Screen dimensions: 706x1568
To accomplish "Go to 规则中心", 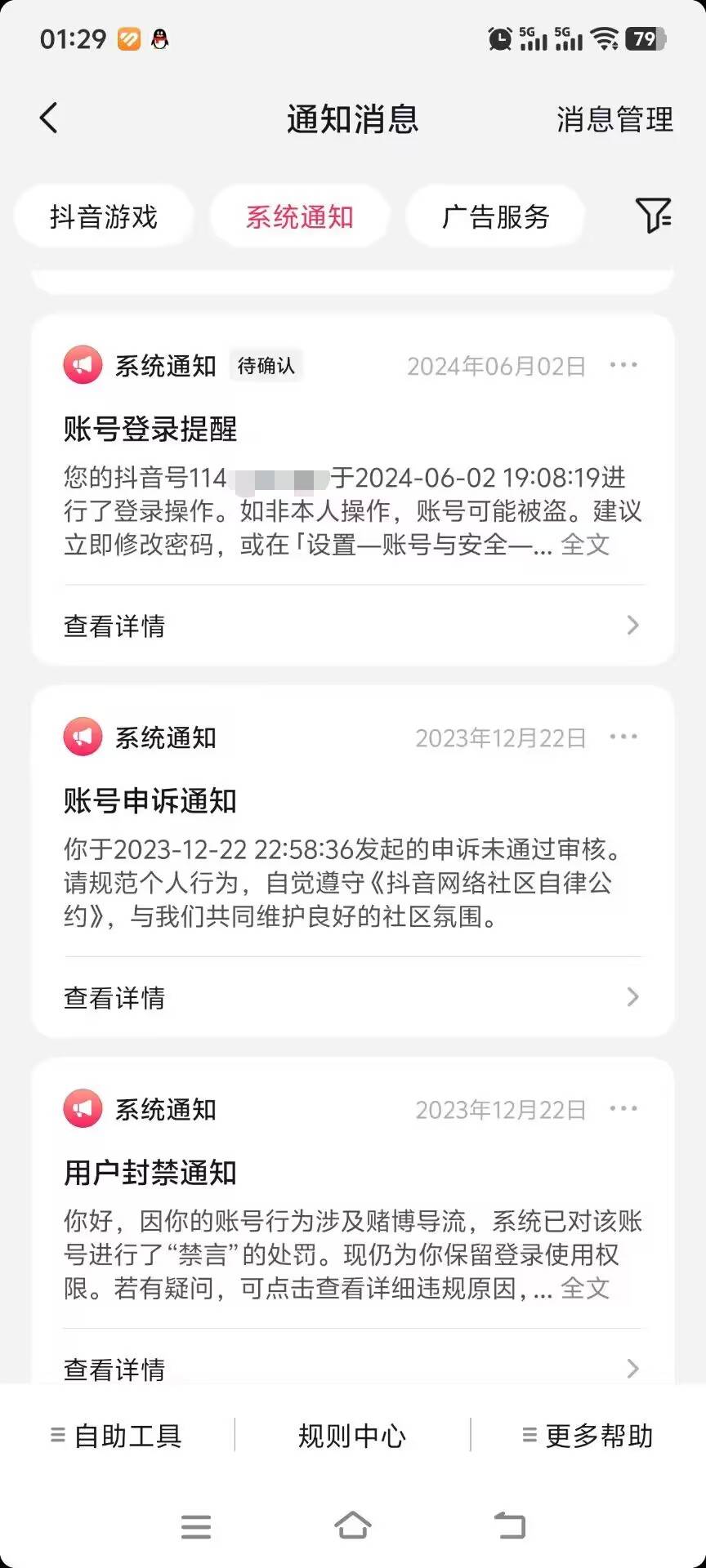I will point(352,1435).
